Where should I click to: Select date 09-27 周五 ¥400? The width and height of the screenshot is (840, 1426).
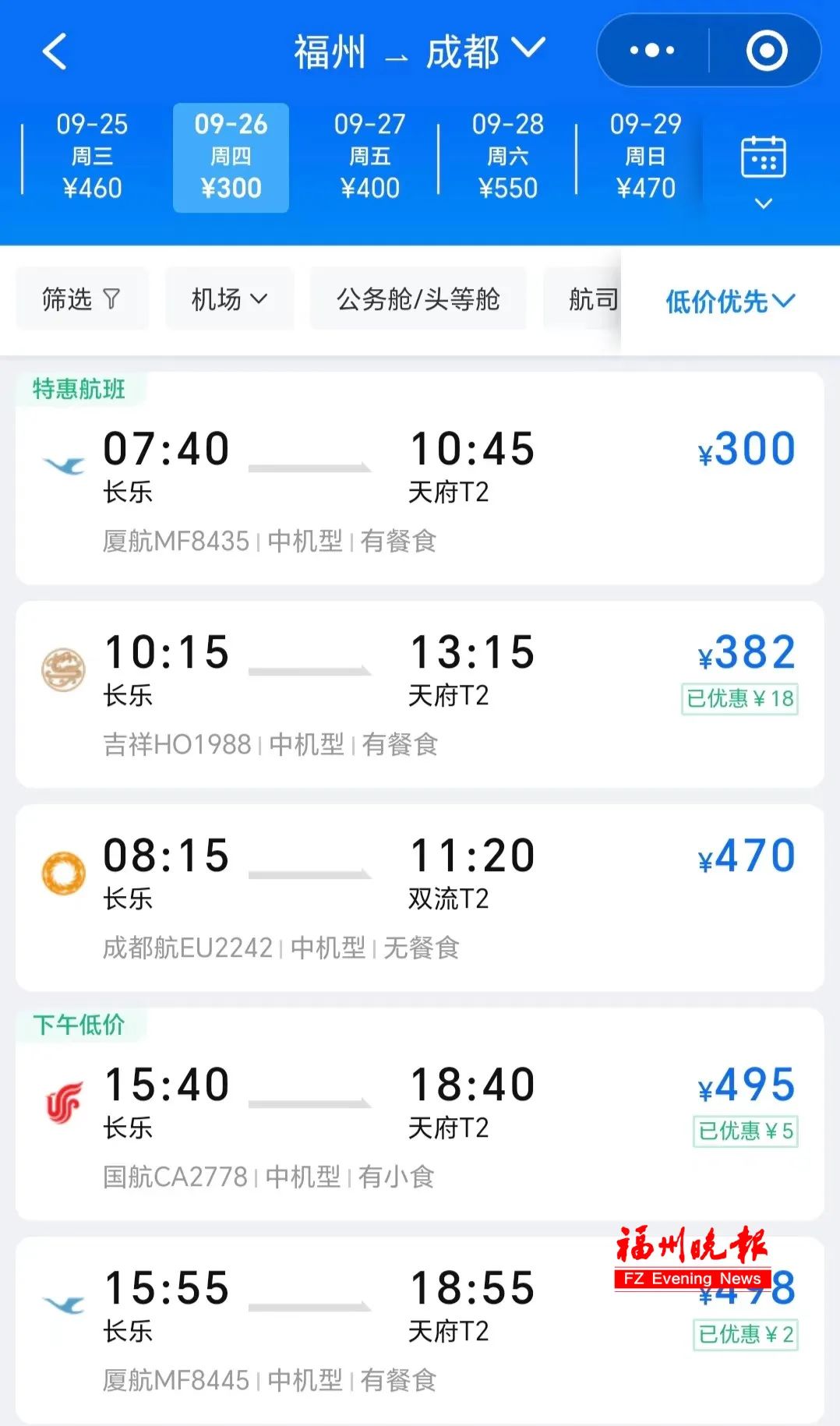[x=369, y=157]
